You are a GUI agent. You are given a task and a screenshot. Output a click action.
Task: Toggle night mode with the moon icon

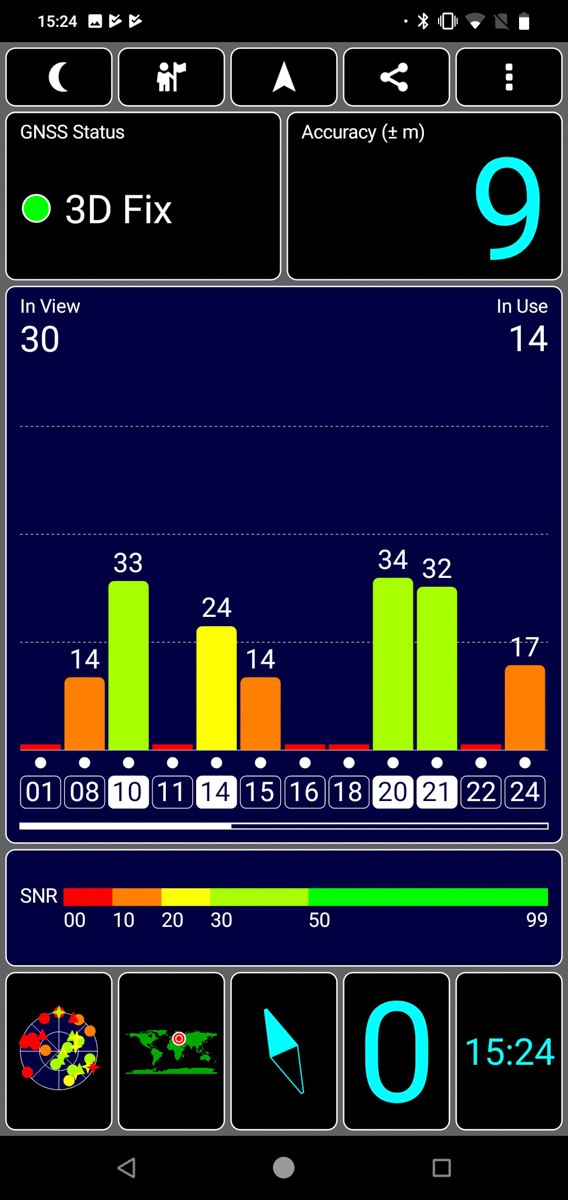click(x=59, y=77)
